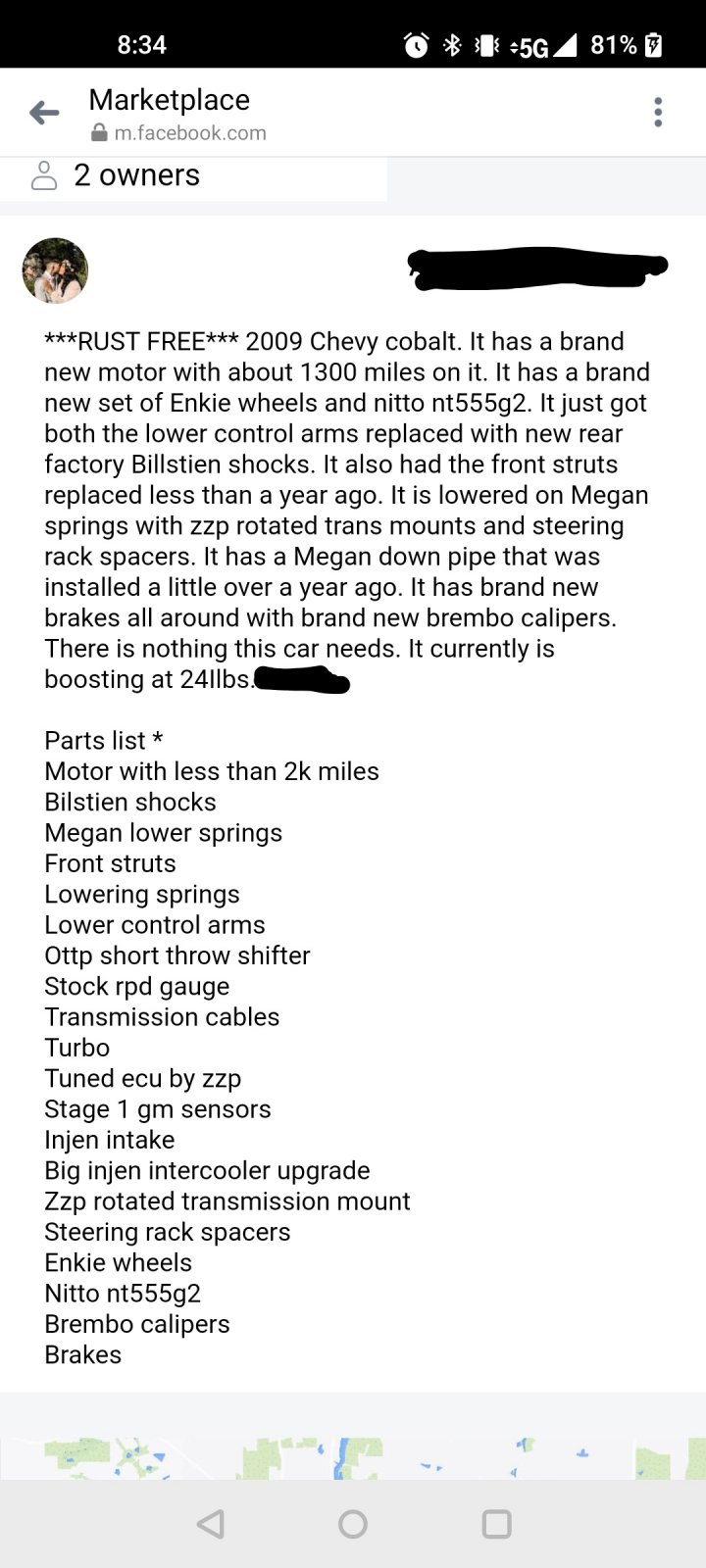Open the three-dot overflow menu
Viewport: 706px width, 1568px height.
coord(658,112)
